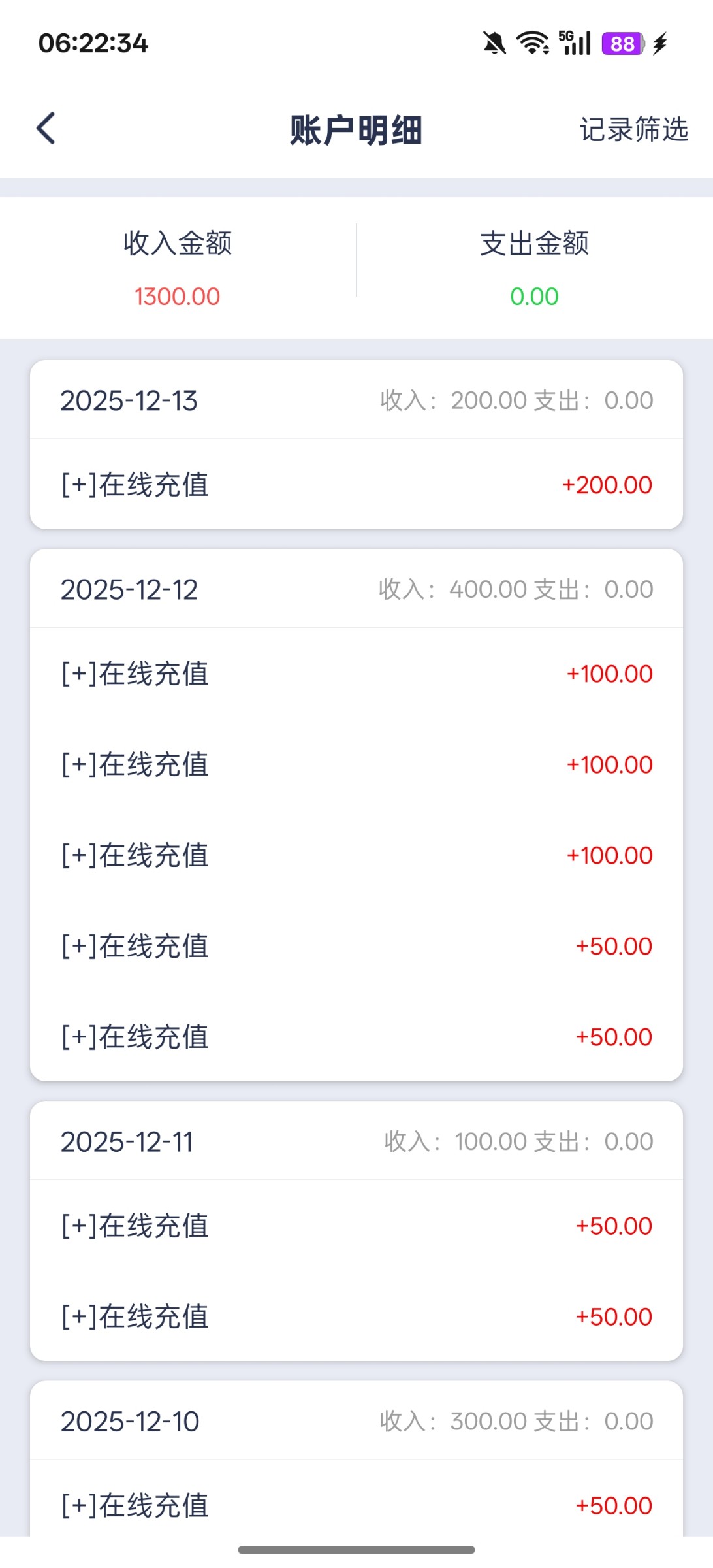Viewport: 713px width, 1568px height.
Task: Tap the [+] icon on the +200.00 recharge entry
Action: [x=74, y=483]
